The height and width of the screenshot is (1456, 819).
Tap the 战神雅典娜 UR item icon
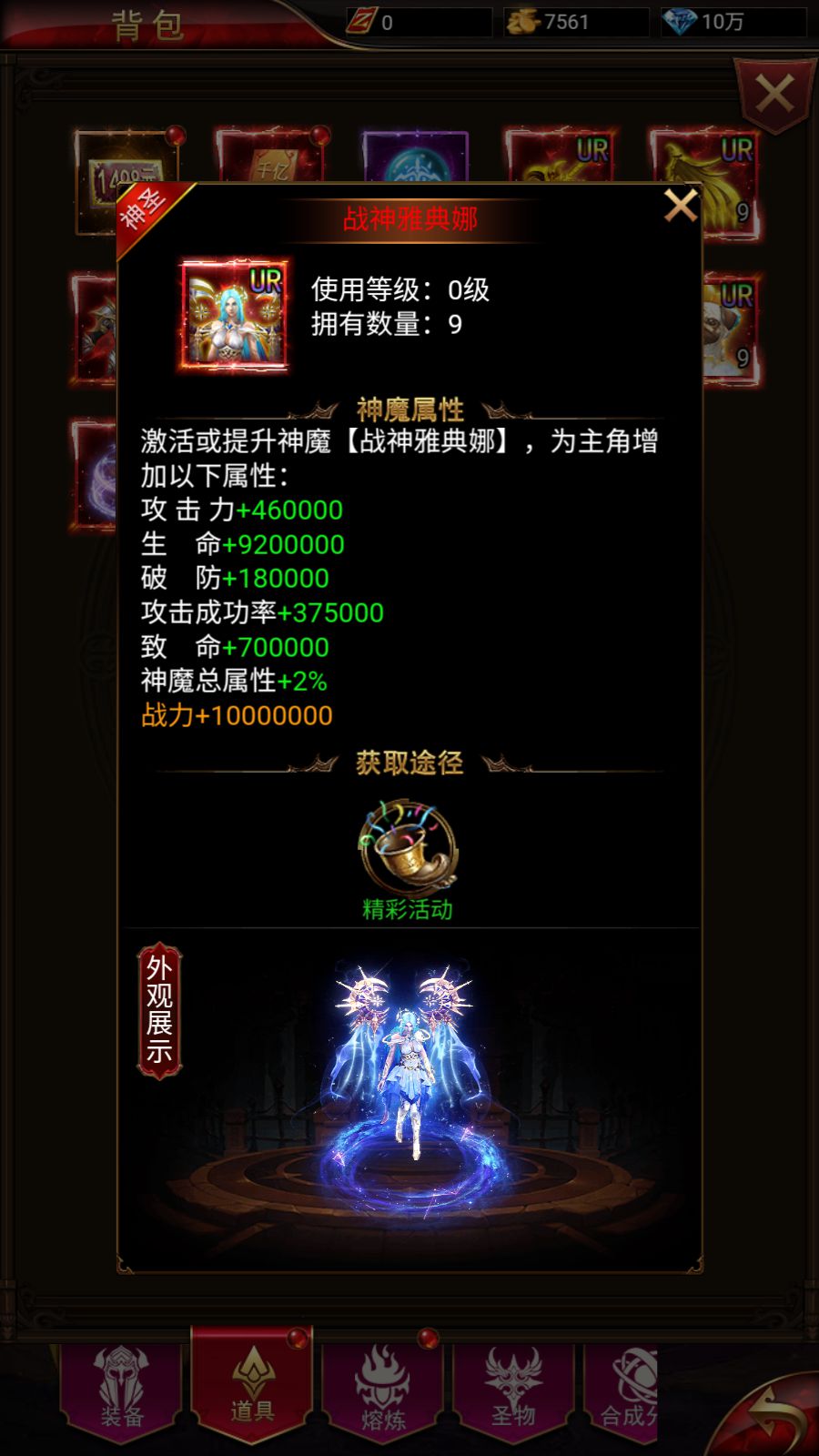click(236, 315)
